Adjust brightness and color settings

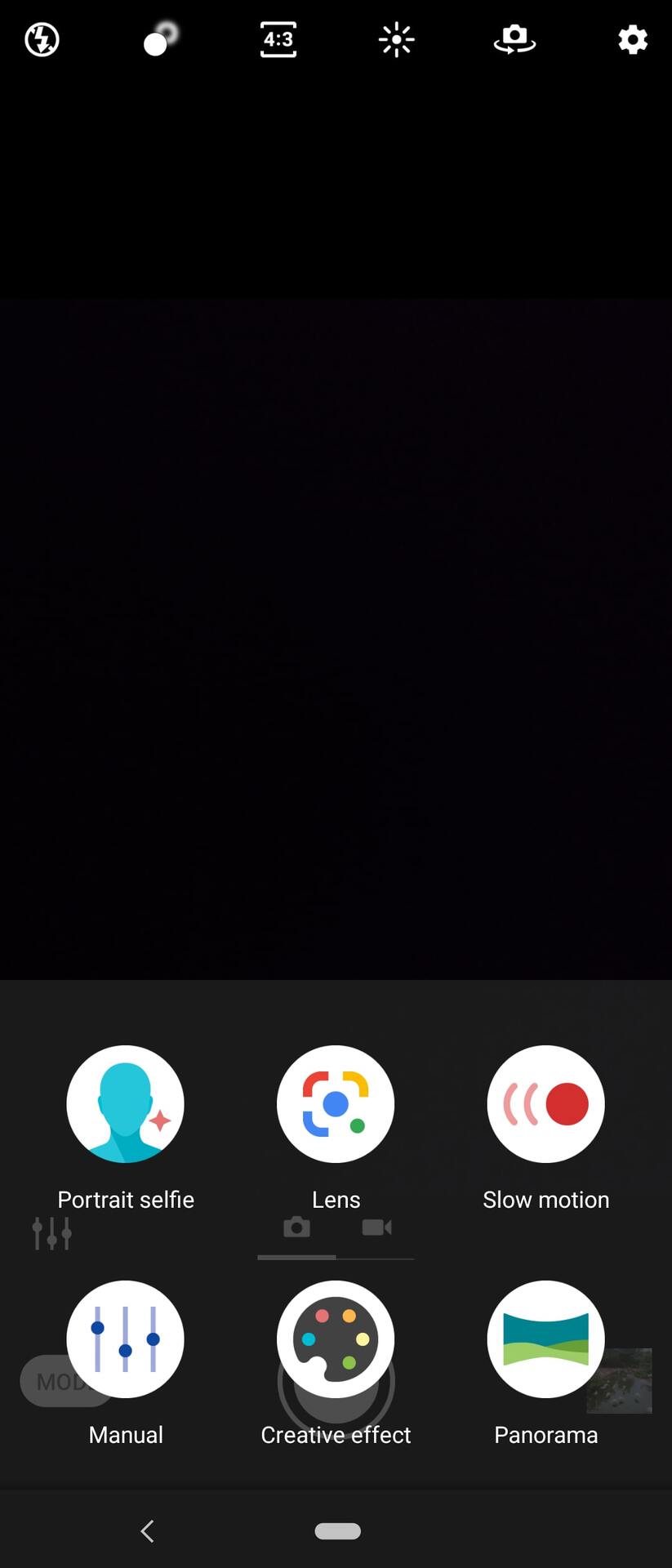(396, 39)
